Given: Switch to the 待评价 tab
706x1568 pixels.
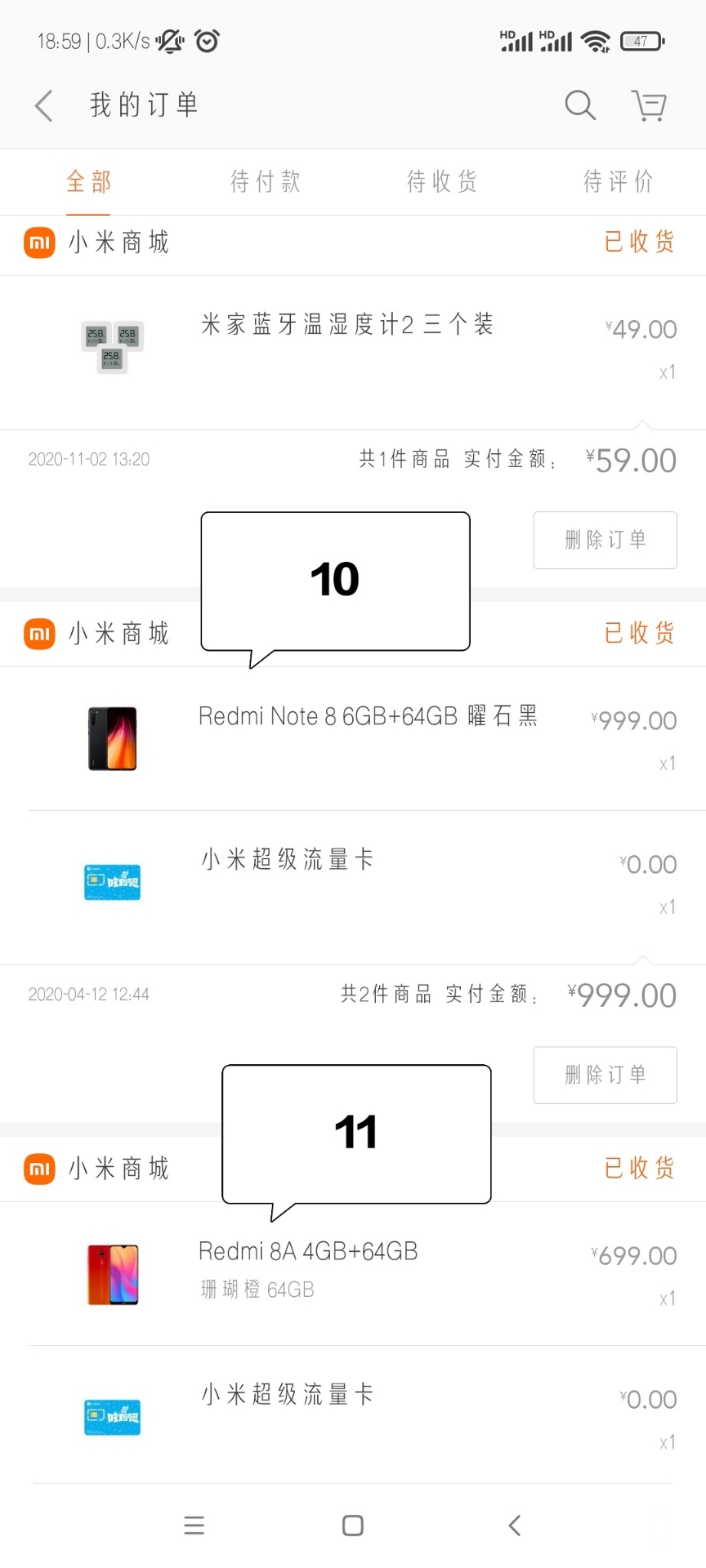Looking at the screenshot, I should pyautogui.click(x=619, y=181).
